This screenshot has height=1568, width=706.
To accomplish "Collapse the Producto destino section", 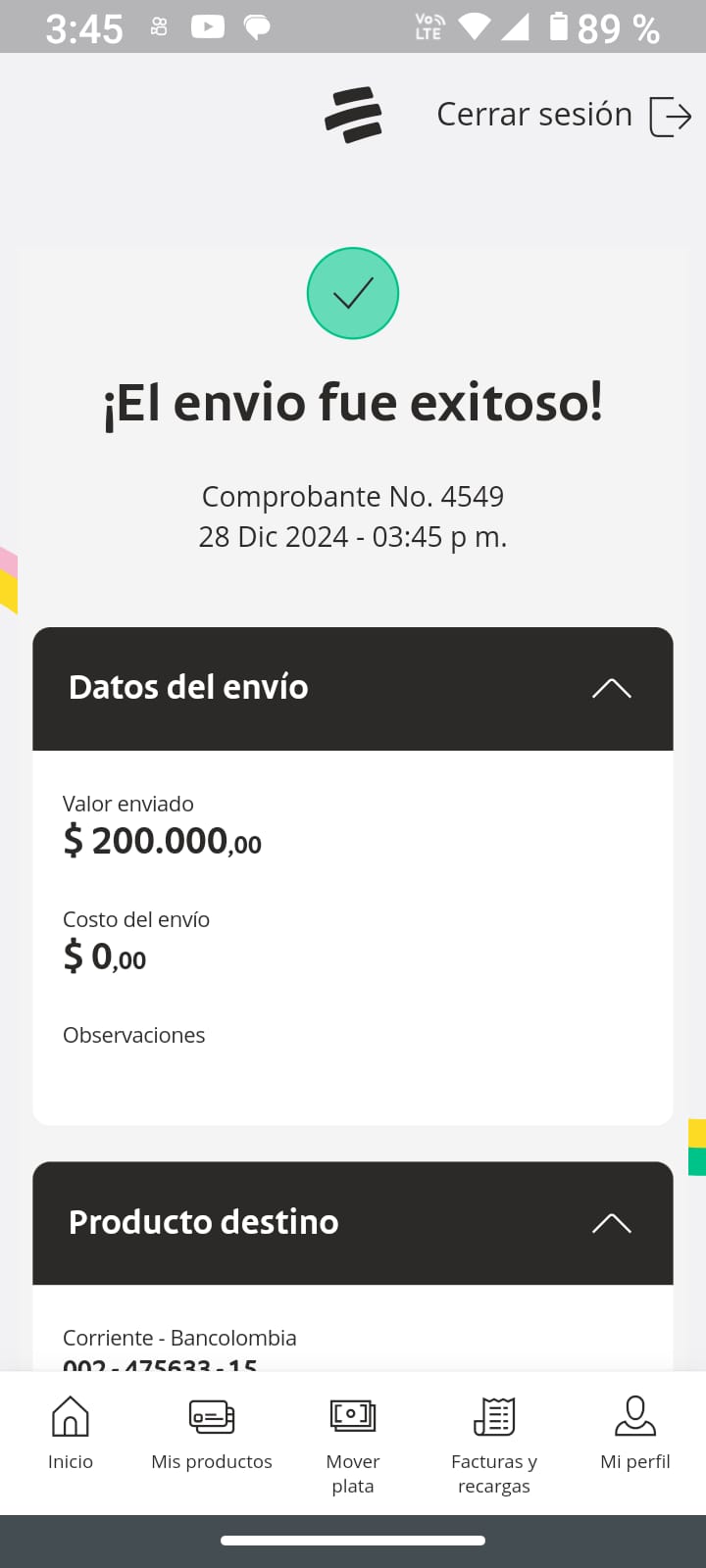I will [x=611, y=1223].
